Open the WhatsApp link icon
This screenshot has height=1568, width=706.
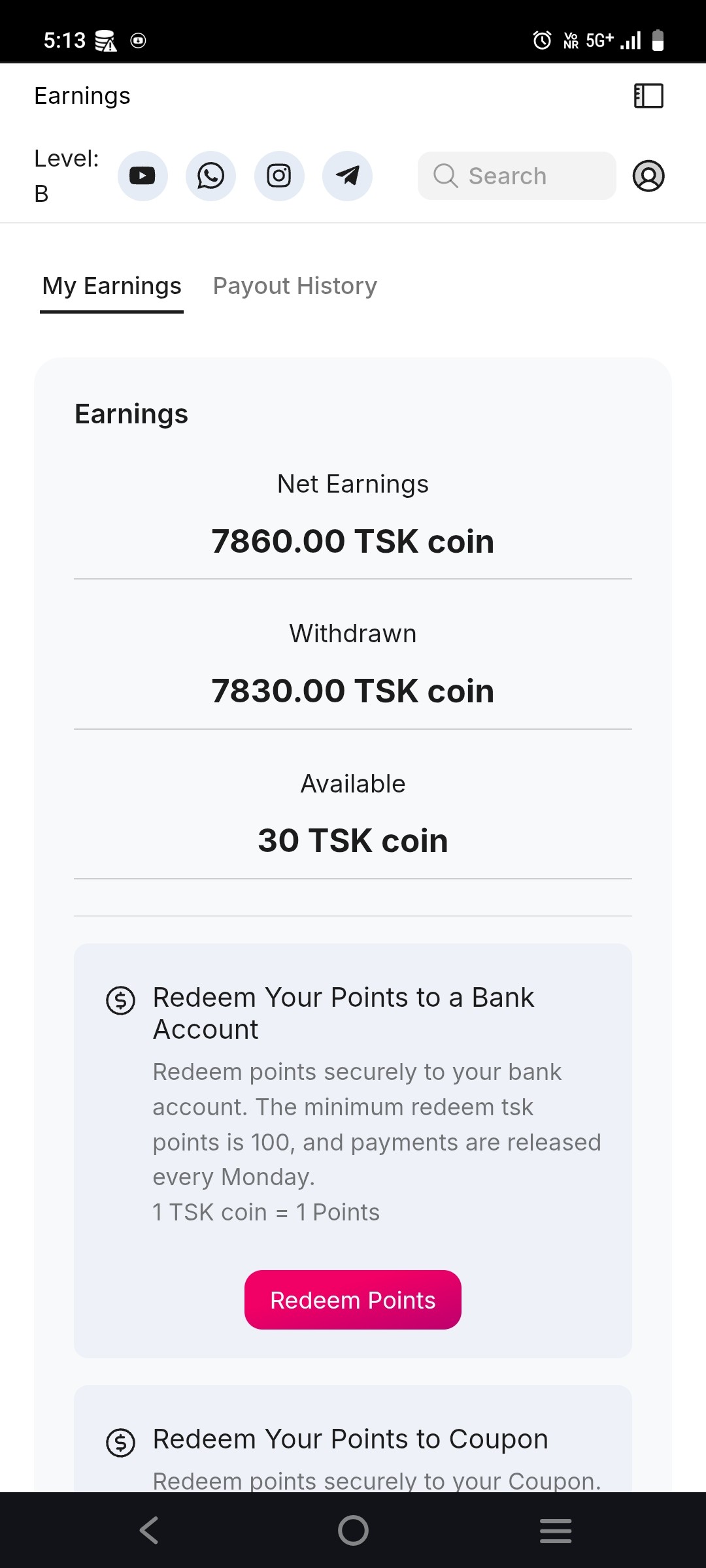point(210,176)
